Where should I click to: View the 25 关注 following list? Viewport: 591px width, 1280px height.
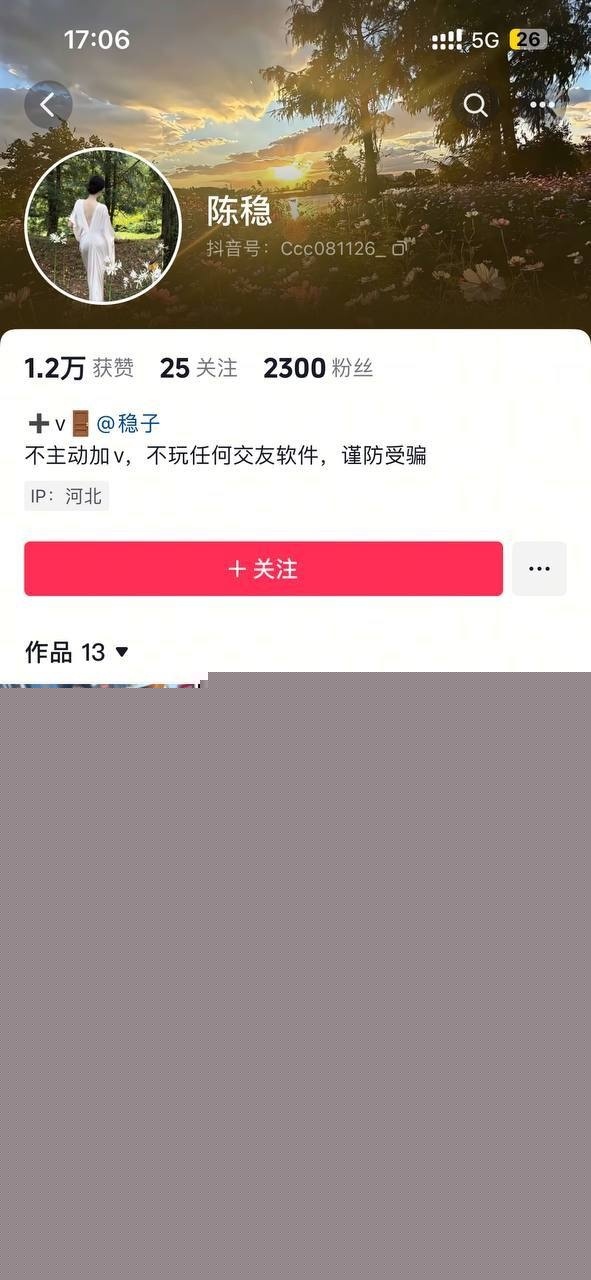tap(198, 368)
